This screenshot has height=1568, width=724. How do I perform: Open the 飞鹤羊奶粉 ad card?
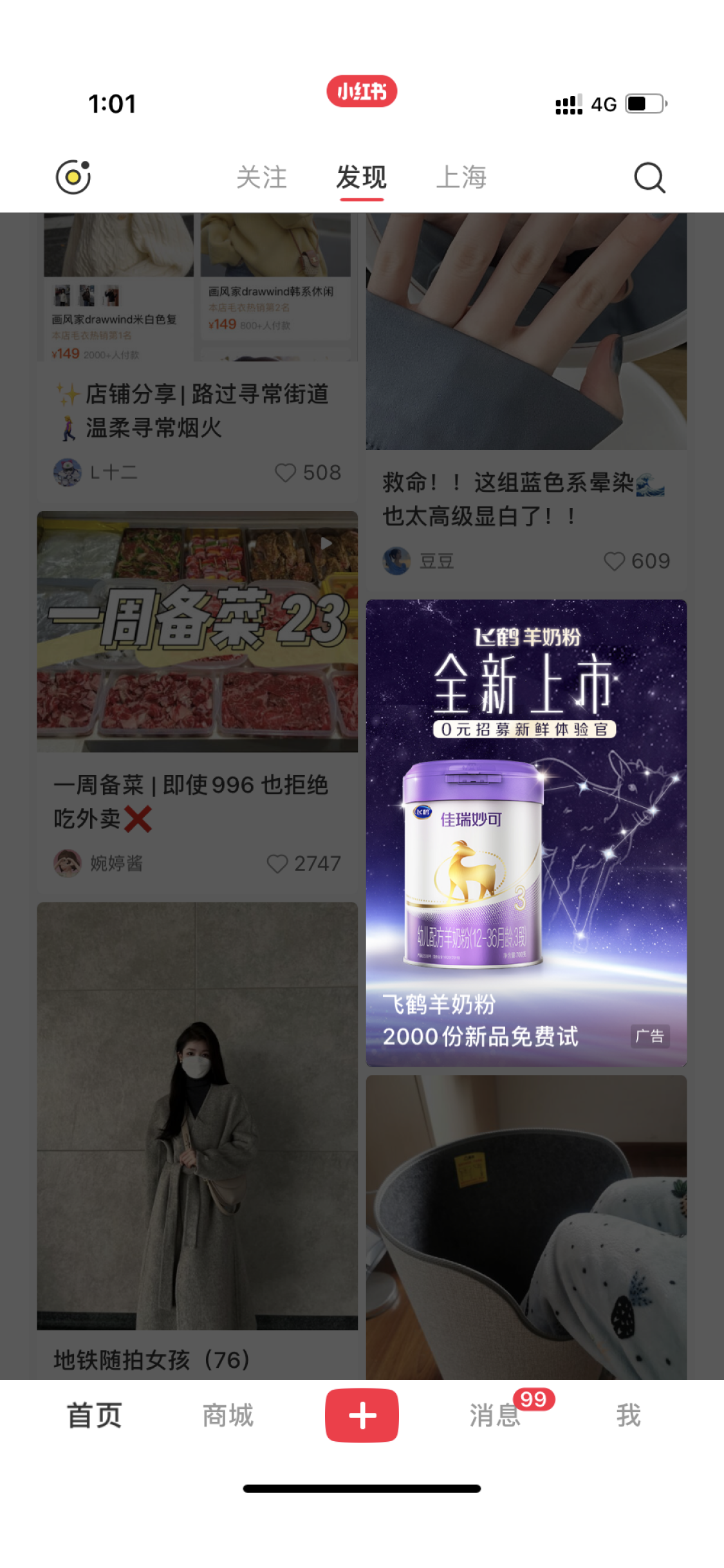coord(526,832)
